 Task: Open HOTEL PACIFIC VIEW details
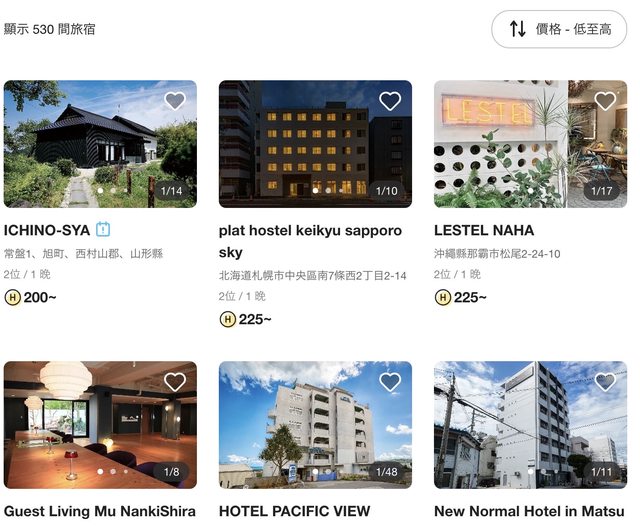tap(294, 511)
